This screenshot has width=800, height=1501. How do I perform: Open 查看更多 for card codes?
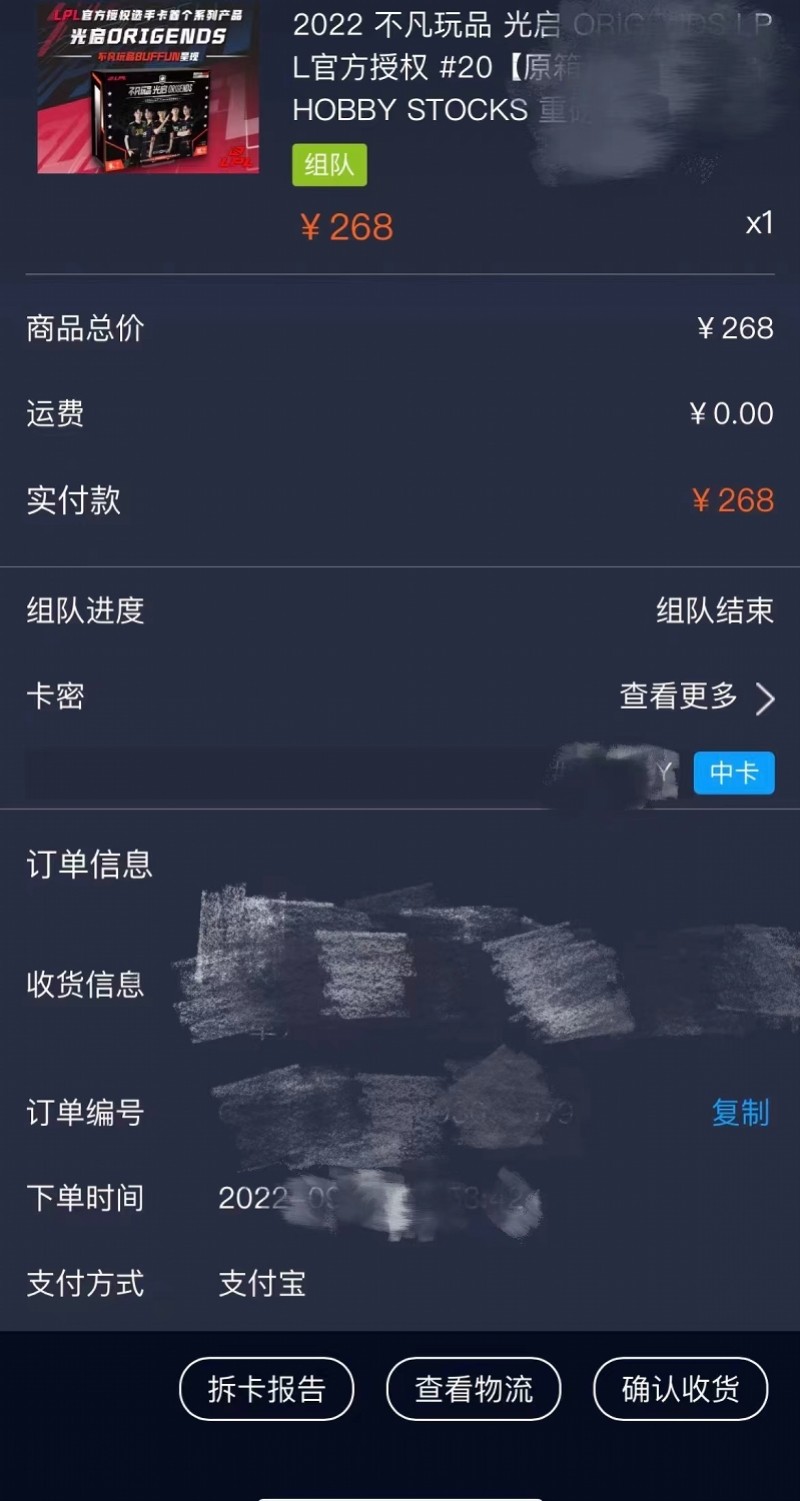click(697, 697)
